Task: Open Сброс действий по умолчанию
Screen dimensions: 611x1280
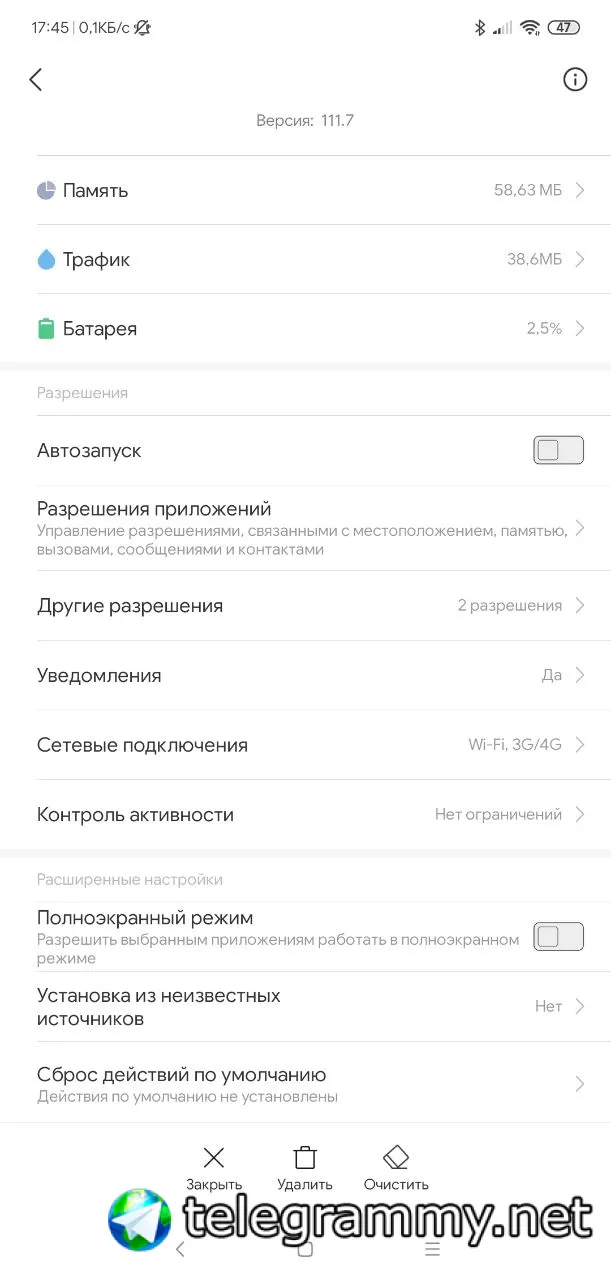Action: pos(305,1084)
